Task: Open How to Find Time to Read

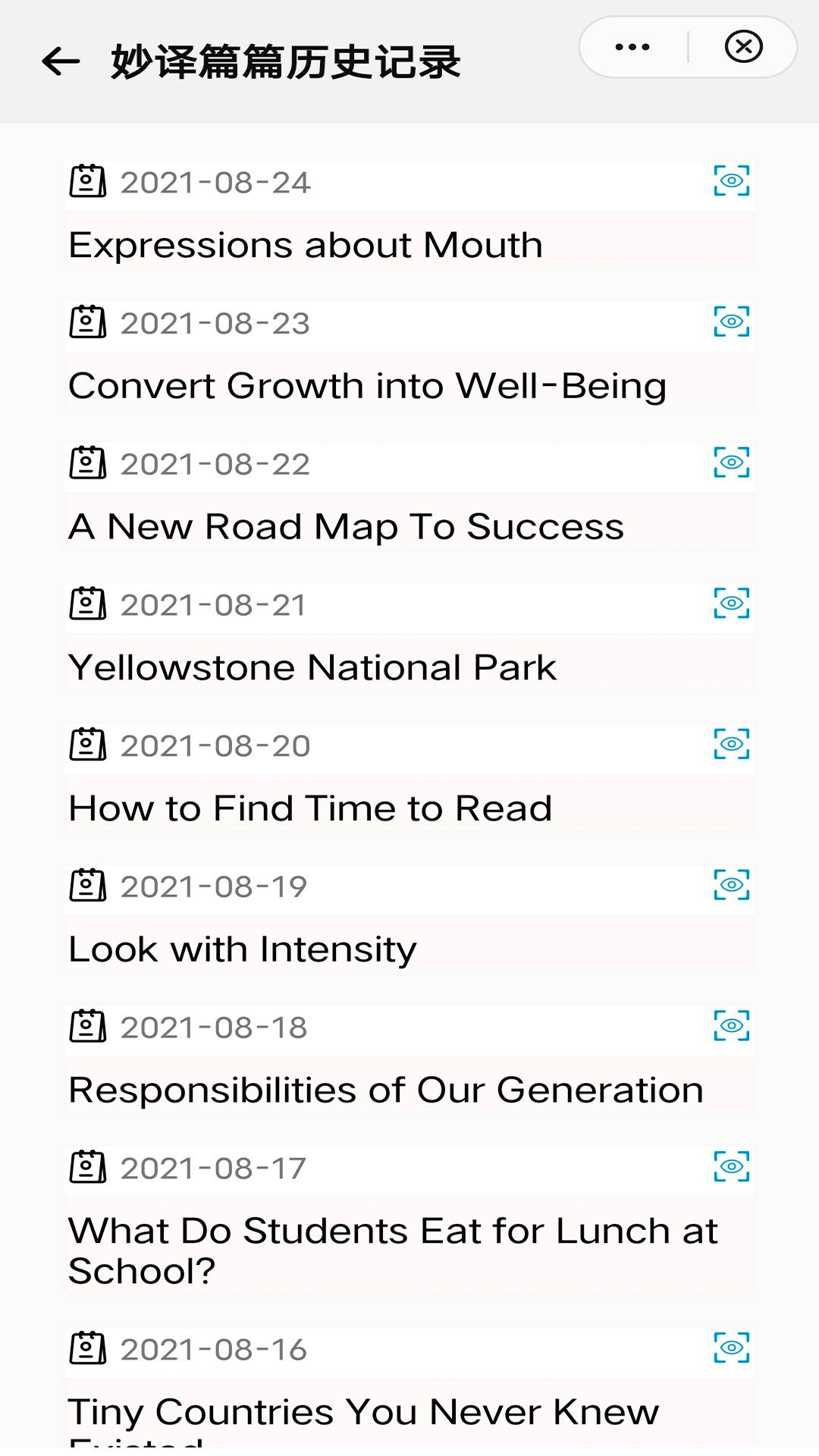Action: [x=310, y=808]
